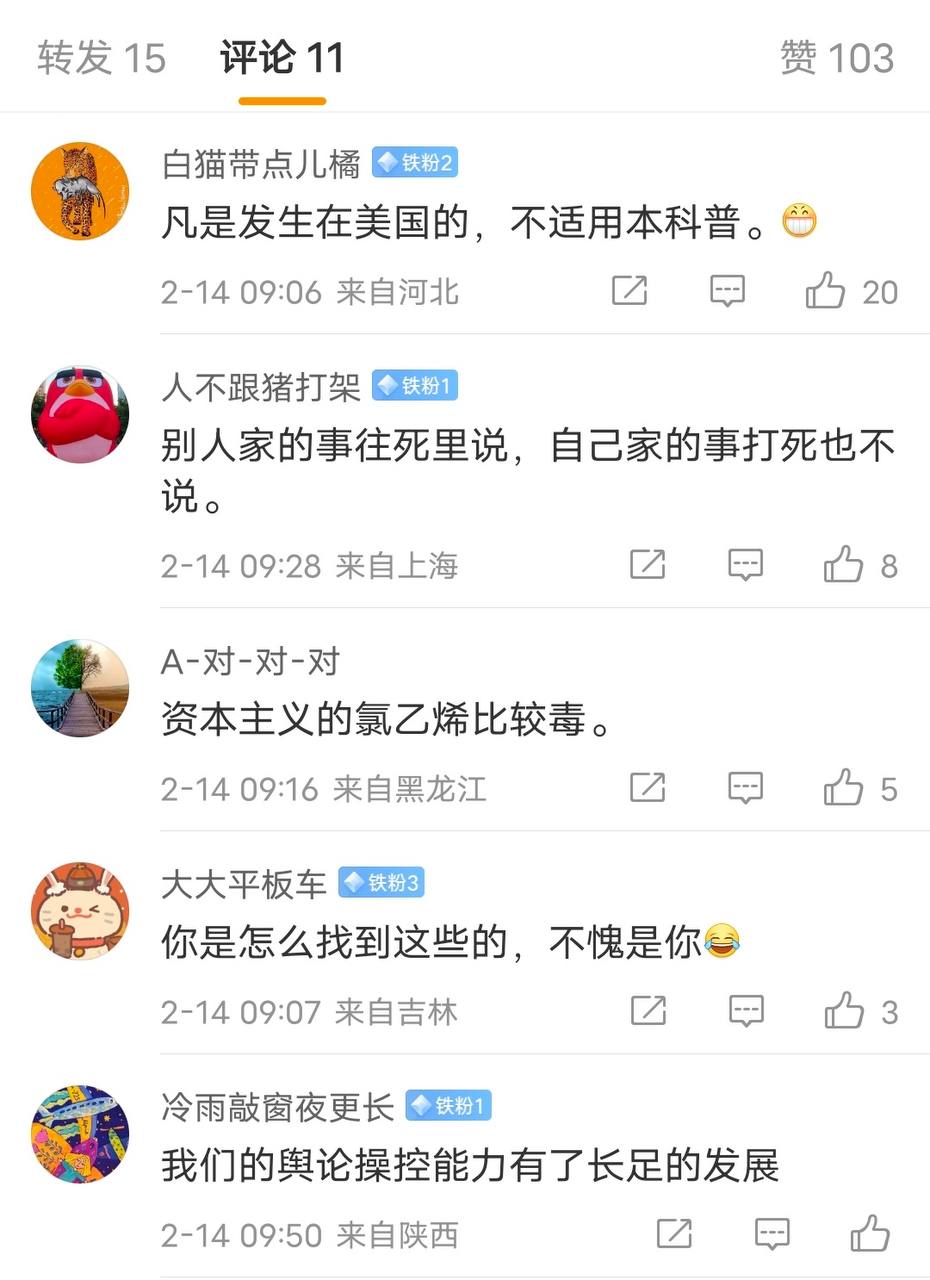This screenshot has height=1280, width=930.
Task: Repost 大大平板车's comment
Action: pos(647,1012)
